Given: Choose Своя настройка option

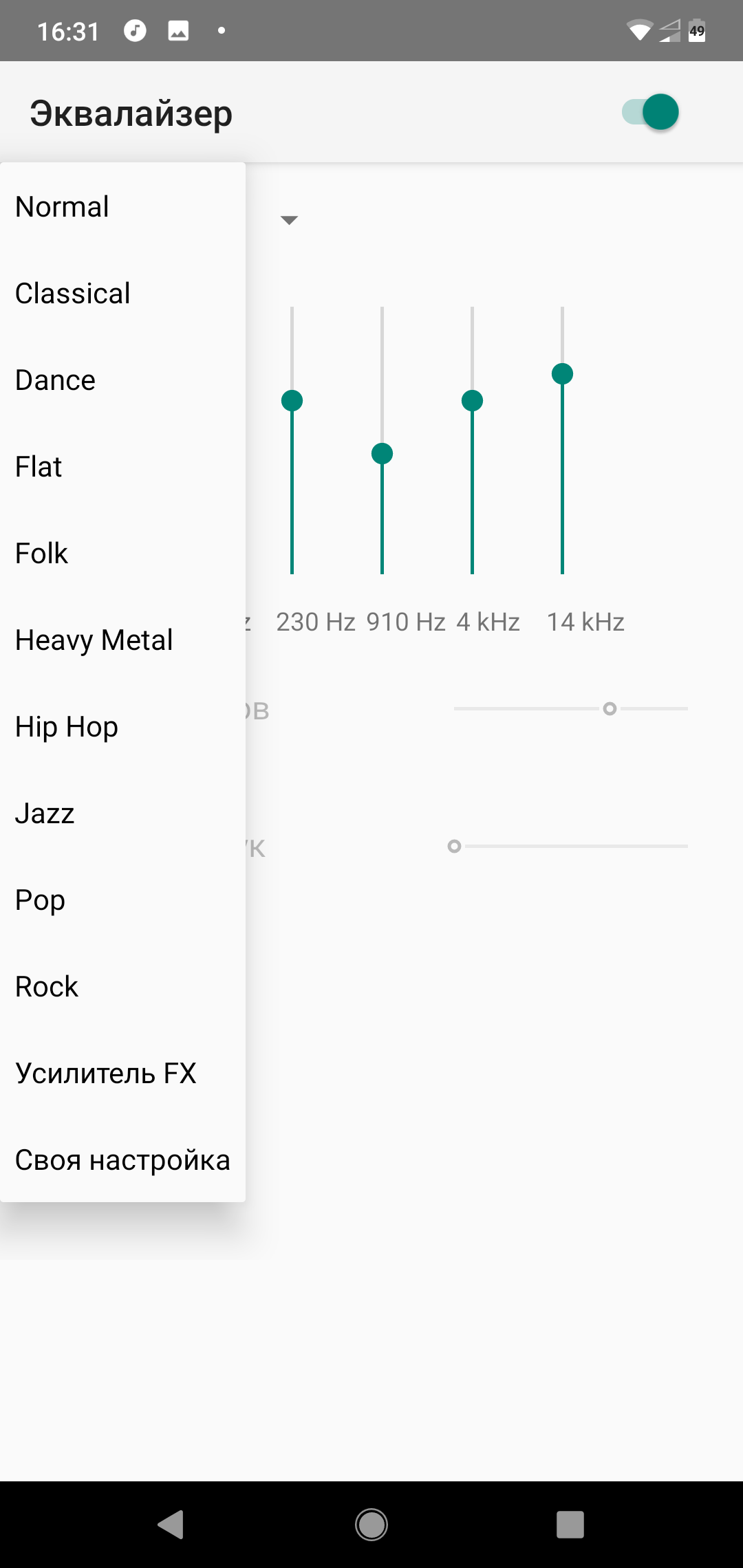Looking at the screenshot, I should (x=122, y=1160).
